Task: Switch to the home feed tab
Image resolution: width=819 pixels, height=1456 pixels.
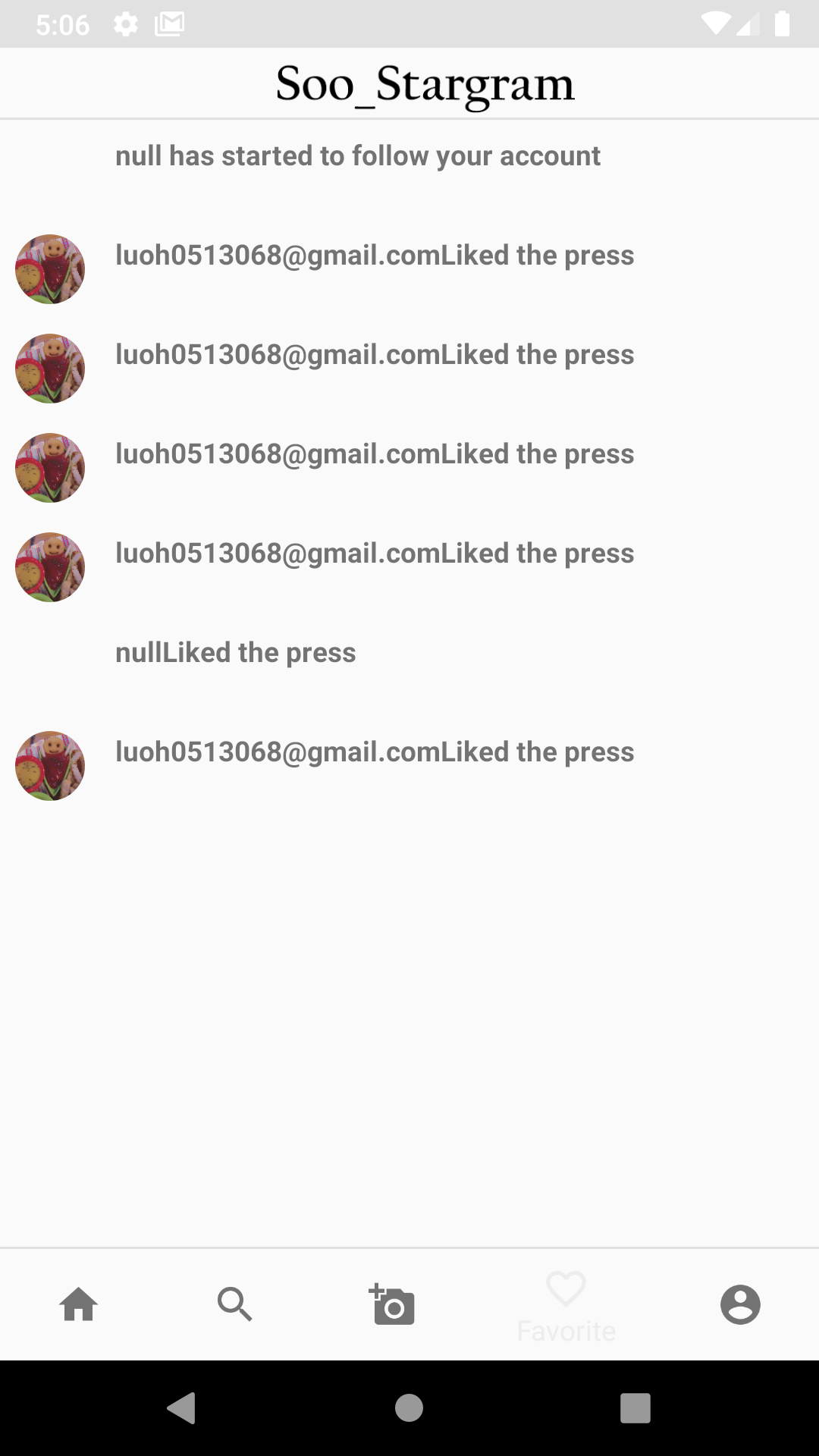Action: (79, 1304)
